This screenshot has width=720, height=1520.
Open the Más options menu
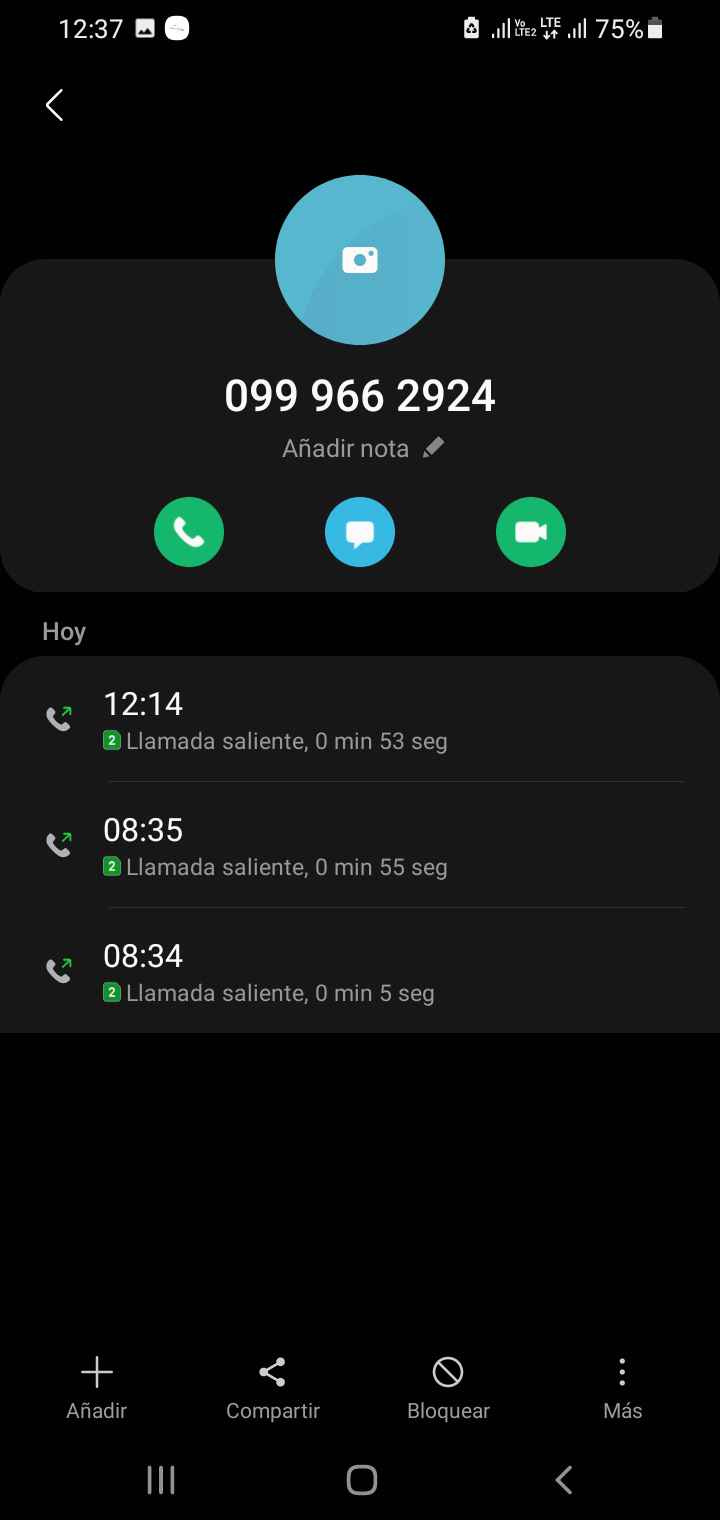(622, 1388)
